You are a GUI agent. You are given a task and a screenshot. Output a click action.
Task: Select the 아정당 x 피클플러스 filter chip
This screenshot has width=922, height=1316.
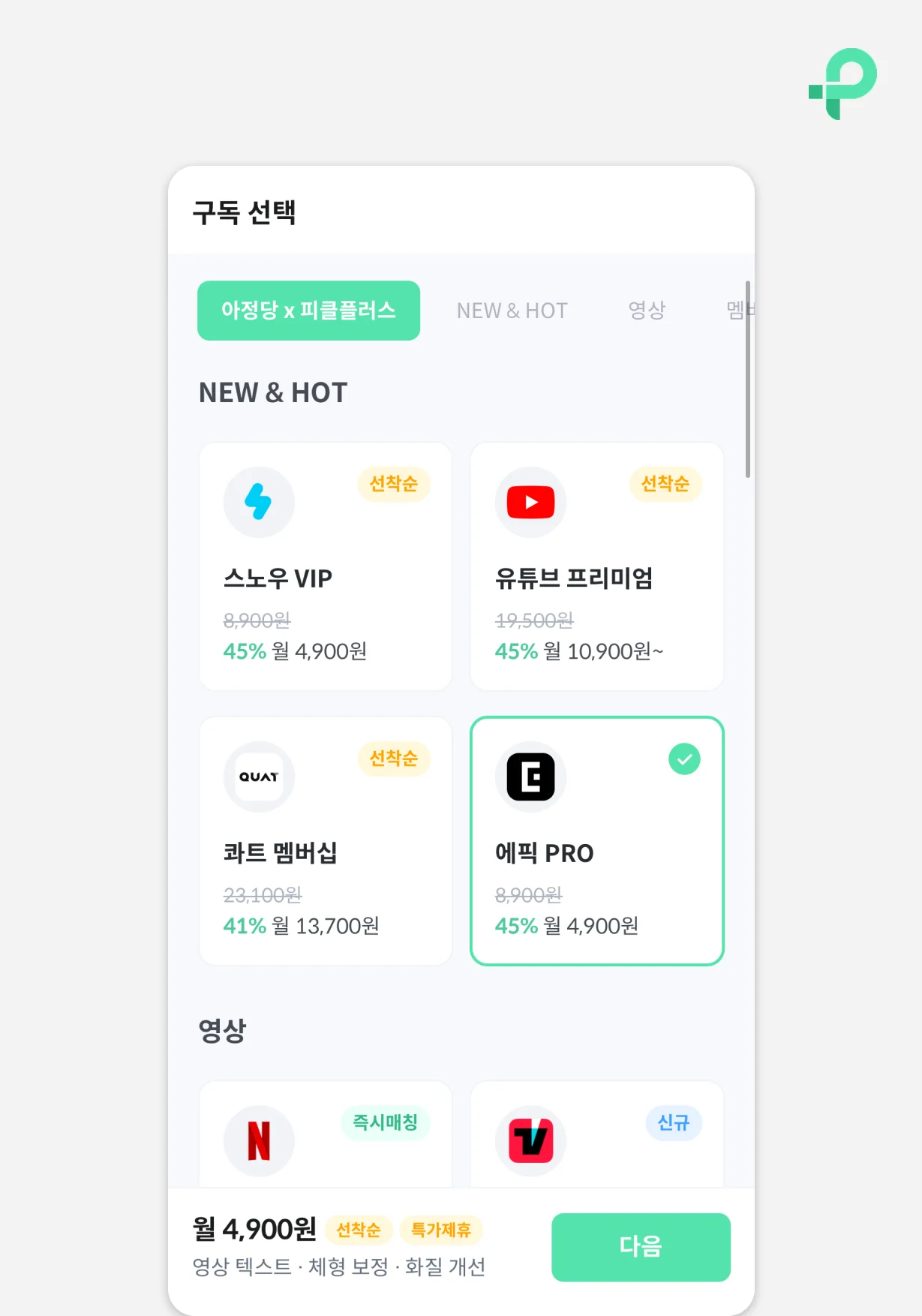(x=308, y=310)
